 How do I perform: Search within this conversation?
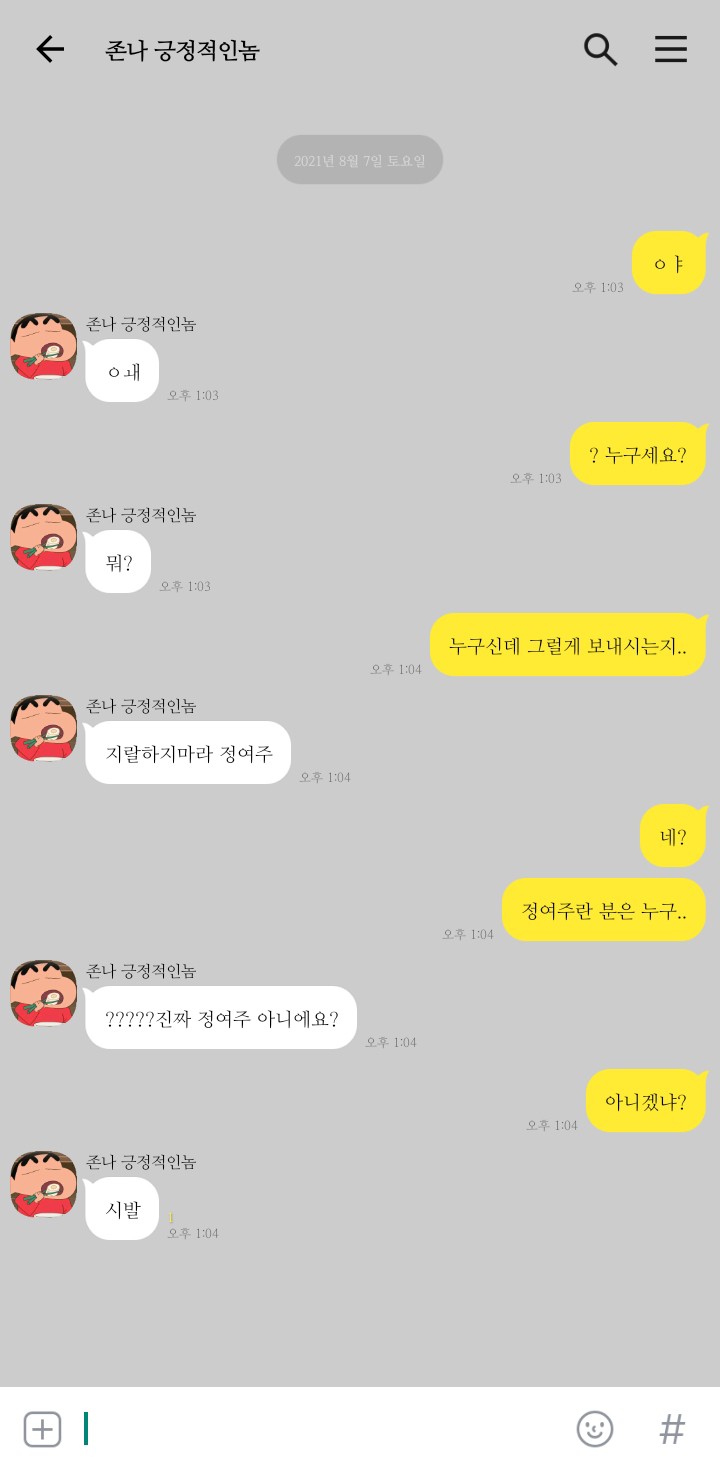[600, 49]
